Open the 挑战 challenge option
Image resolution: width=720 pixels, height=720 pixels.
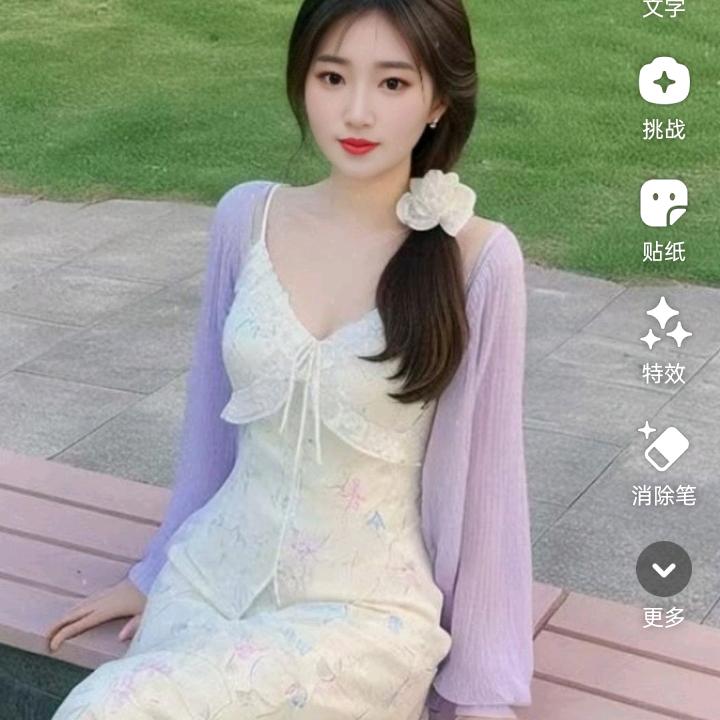pyautogui.click(x=664, y=83)
